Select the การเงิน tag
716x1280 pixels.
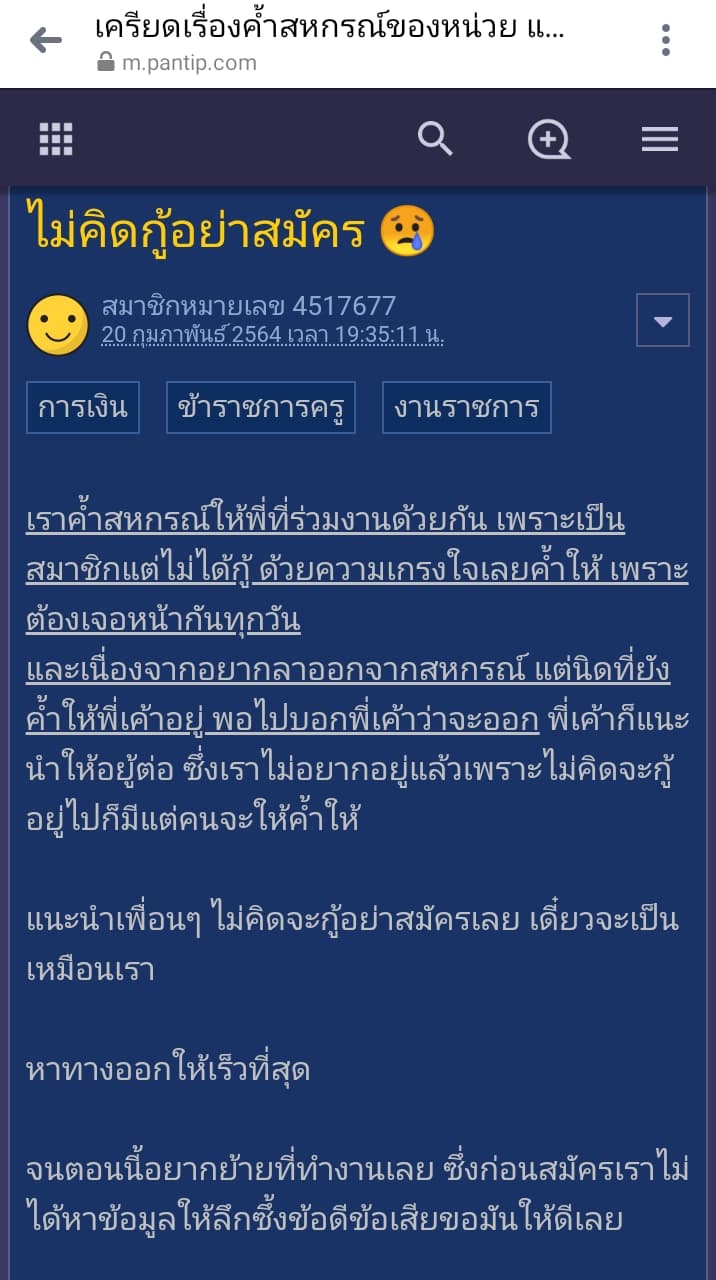pyautogui.click(x=83, y=408)
